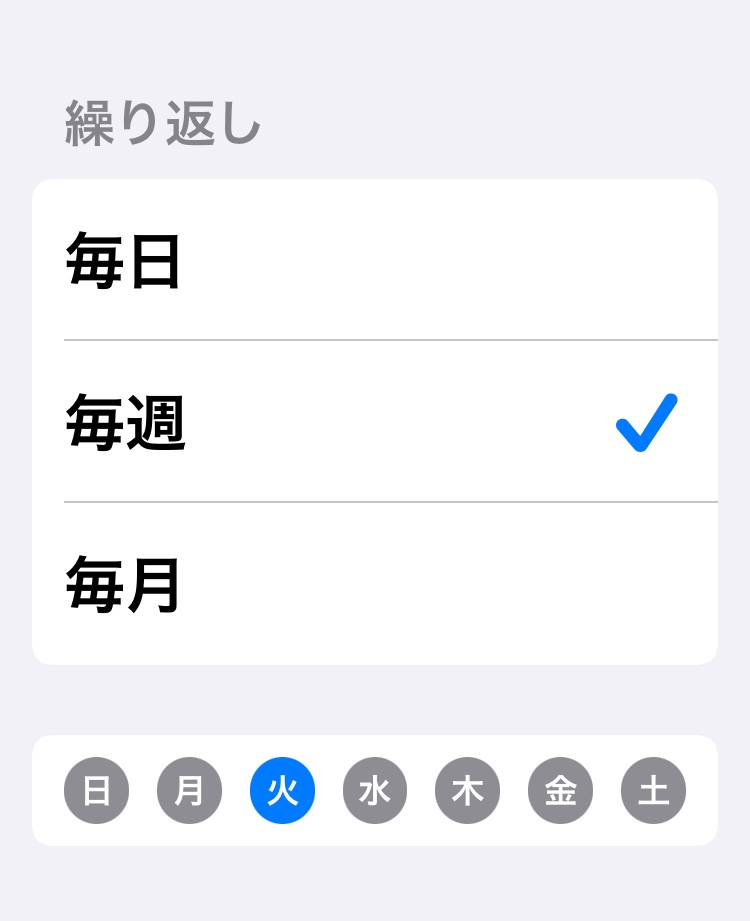Enable the 木 day chip
The image size is (750, 921).
[467, 790]
